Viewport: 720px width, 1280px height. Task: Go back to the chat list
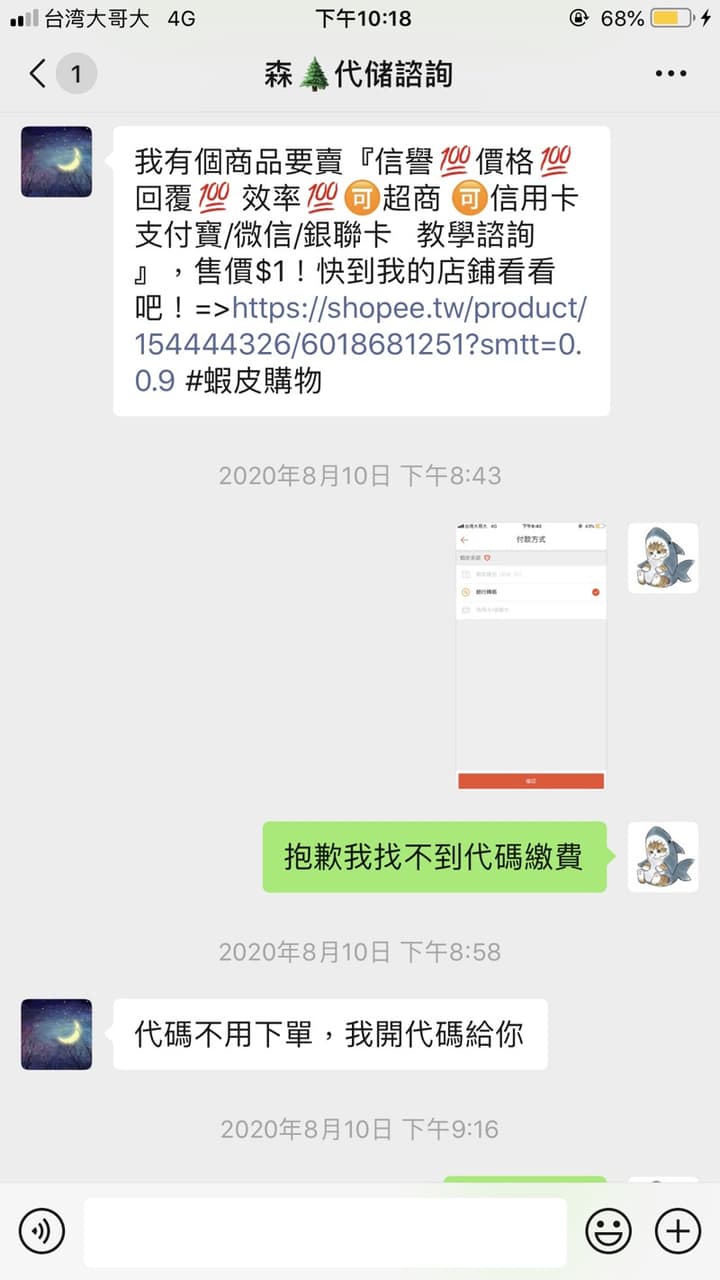(x=39, y=74)
